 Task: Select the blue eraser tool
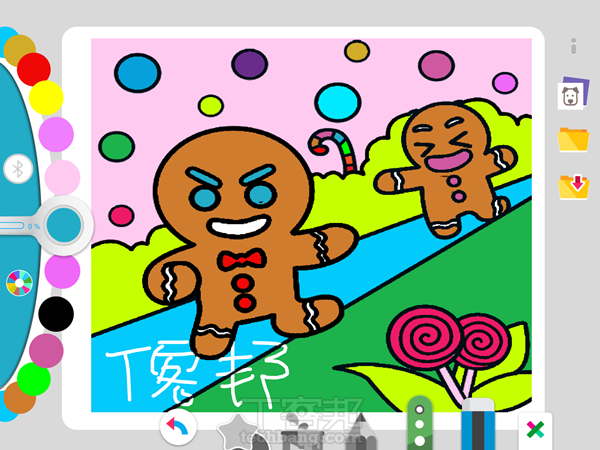pyautogui.click(x=478, y=426)
